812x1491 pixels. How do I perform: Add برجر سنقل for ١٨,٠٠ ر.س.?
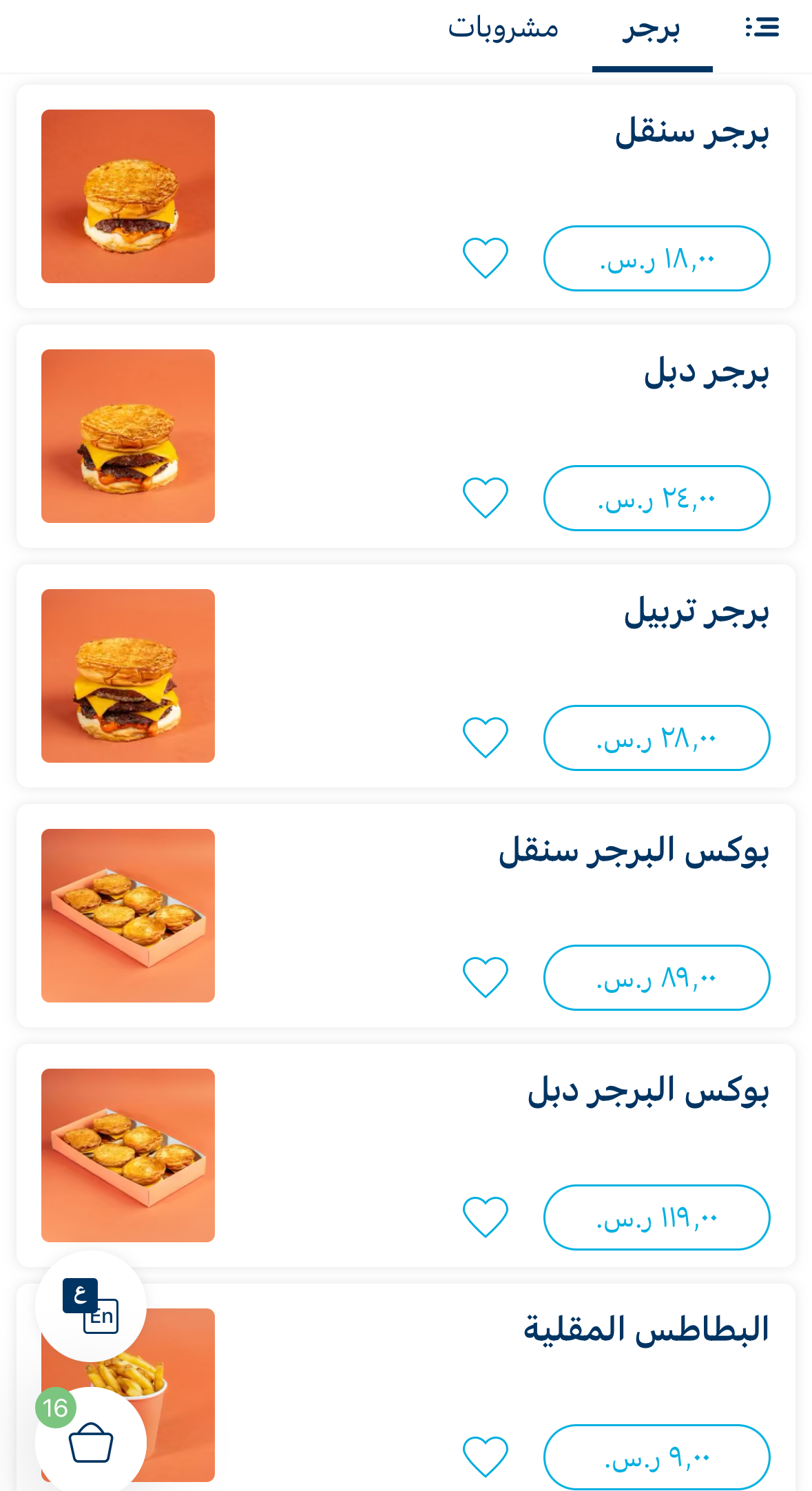(x=656, y=258)
